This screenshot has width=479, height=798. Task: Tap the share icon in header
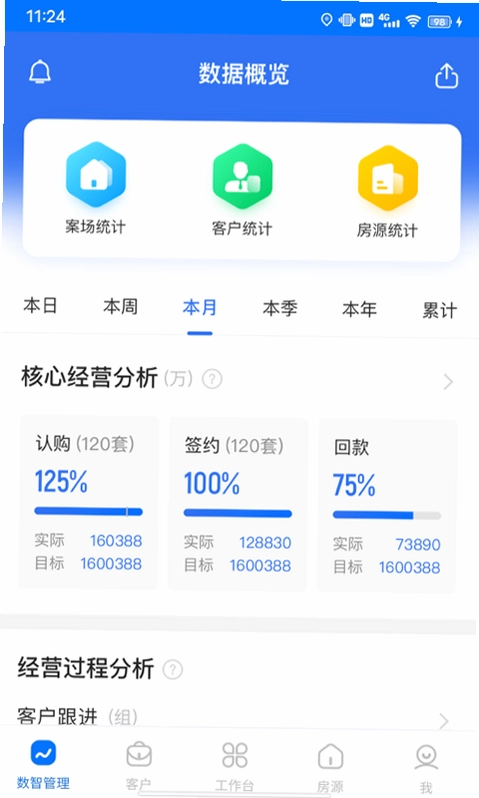(446, 76)
